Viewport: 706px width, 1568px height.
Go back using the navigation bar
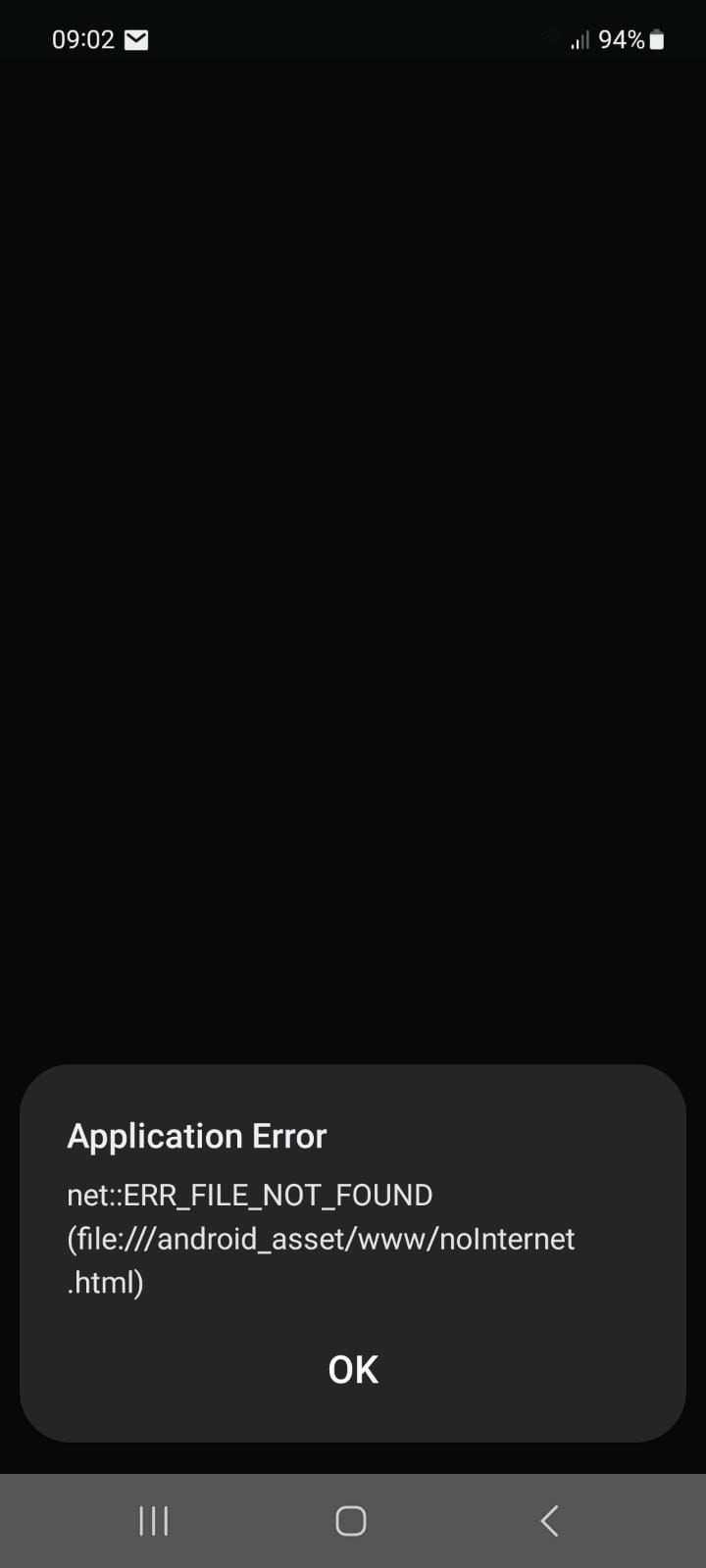pos(549,1521)
